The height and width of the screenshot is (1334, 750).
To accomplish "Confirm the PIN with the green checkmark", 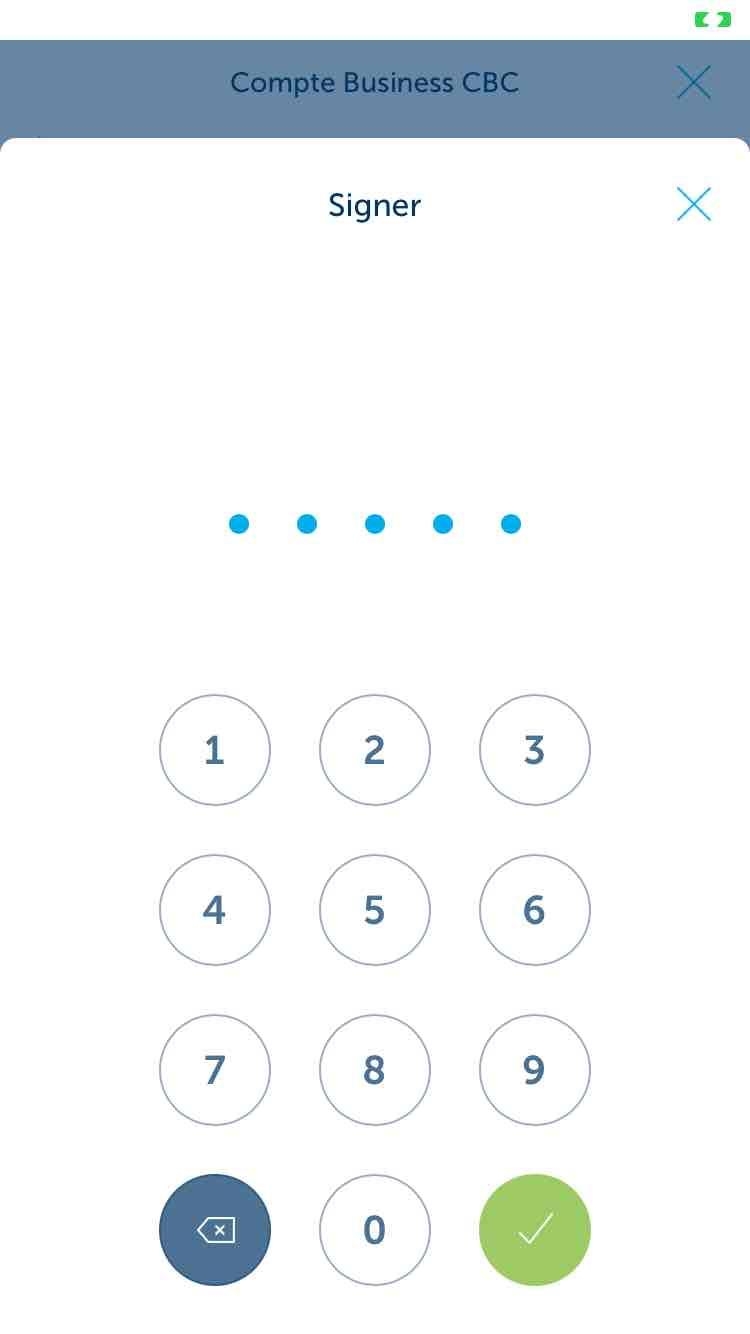I will pos(535,1230).
